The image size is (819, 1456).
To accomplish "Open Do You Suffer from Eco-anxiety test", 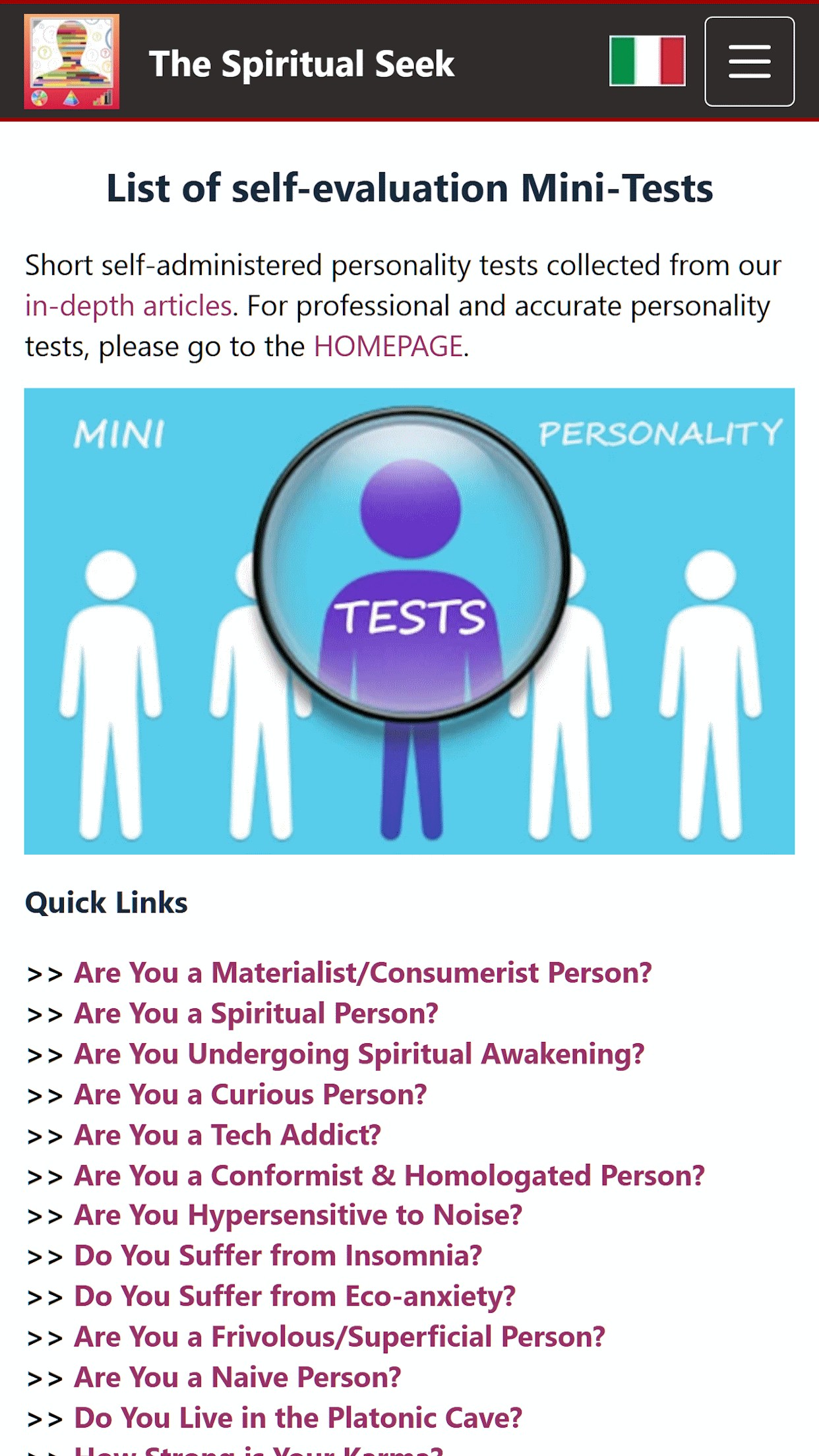I will [295, 1297].
